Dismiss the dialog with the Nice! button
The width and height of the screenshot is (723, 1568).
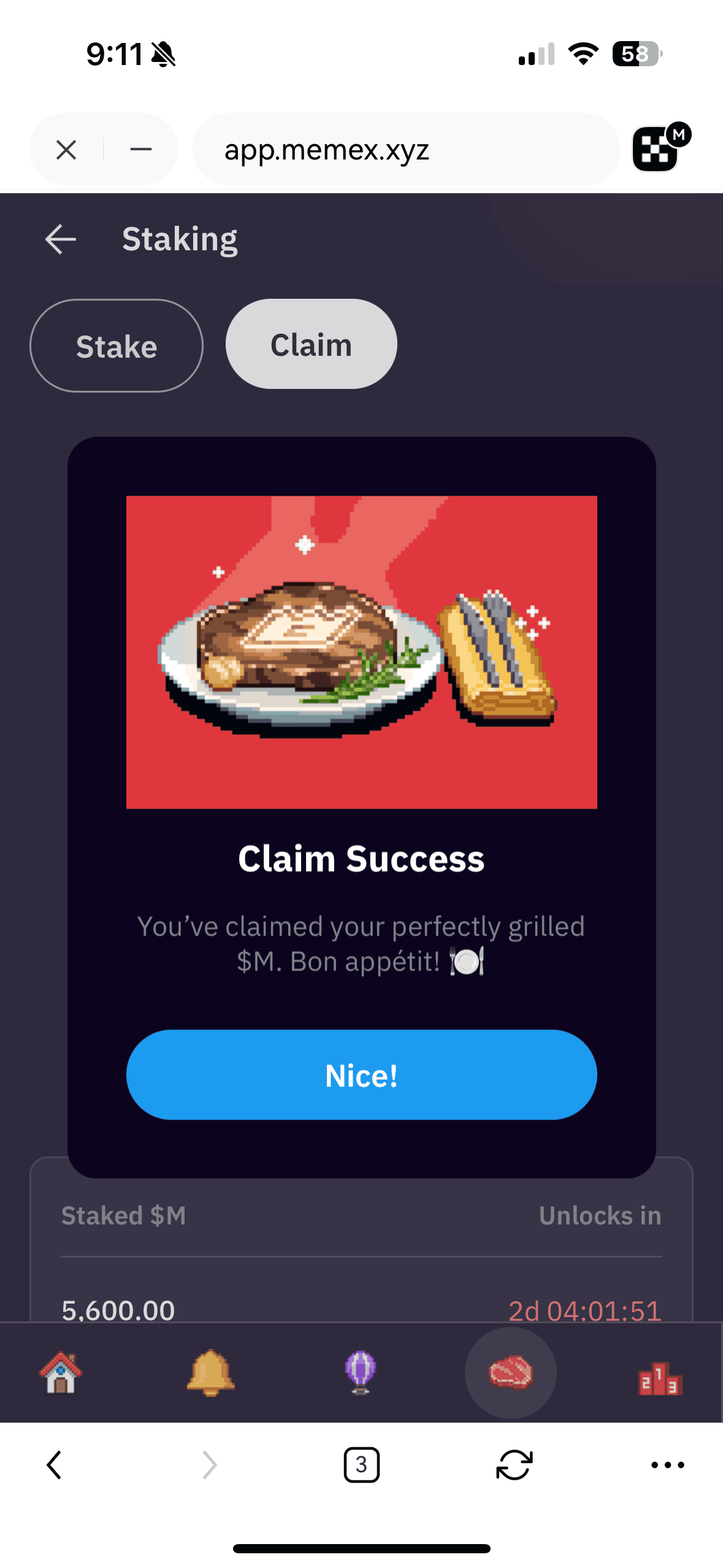[x=361, y=1075]
